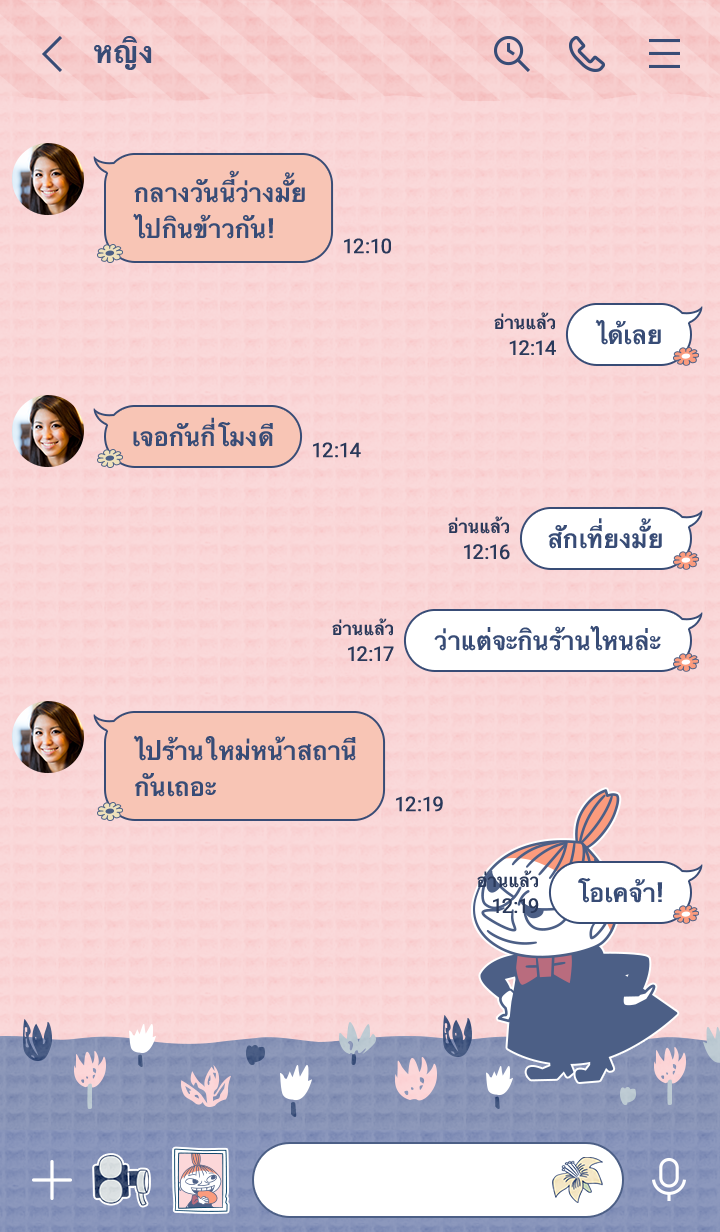Open หญิง's profile photo beside the first message
Image resolution: width=720 pixels, height=1232 pixels.
click(x=48, y=179)
